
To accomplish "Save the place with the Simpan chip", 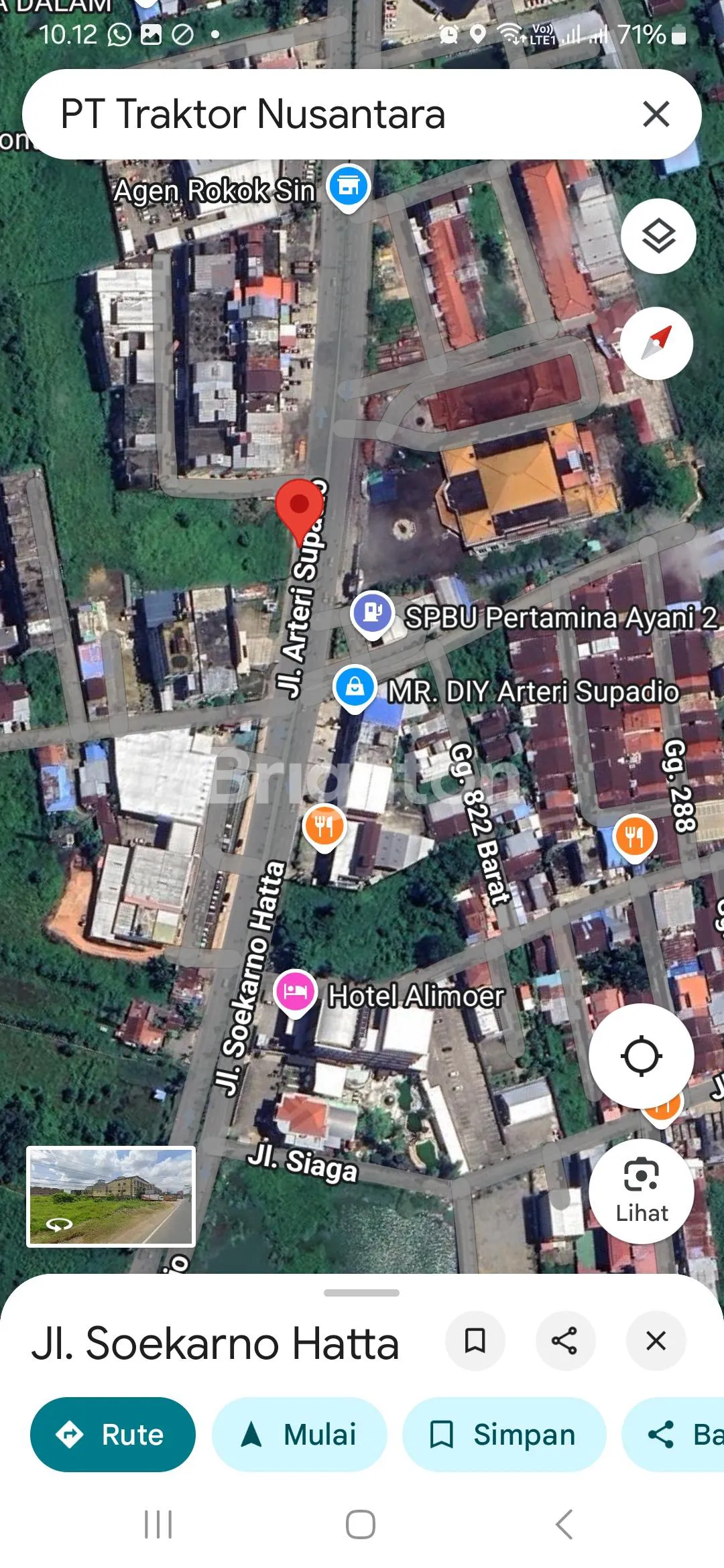I will tap(504, 1435).
